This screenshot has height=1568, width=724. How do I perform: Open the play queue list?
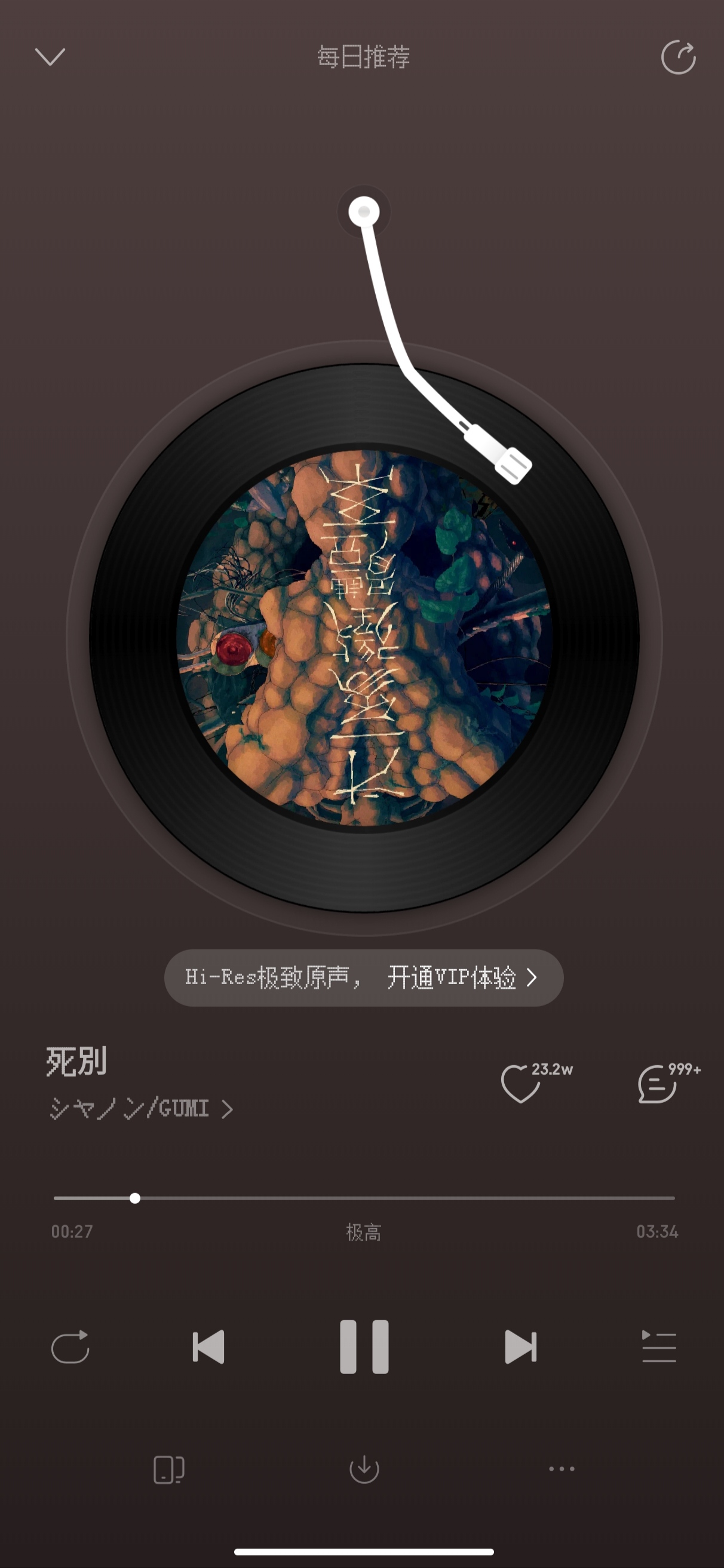[x=659, y=1346]
